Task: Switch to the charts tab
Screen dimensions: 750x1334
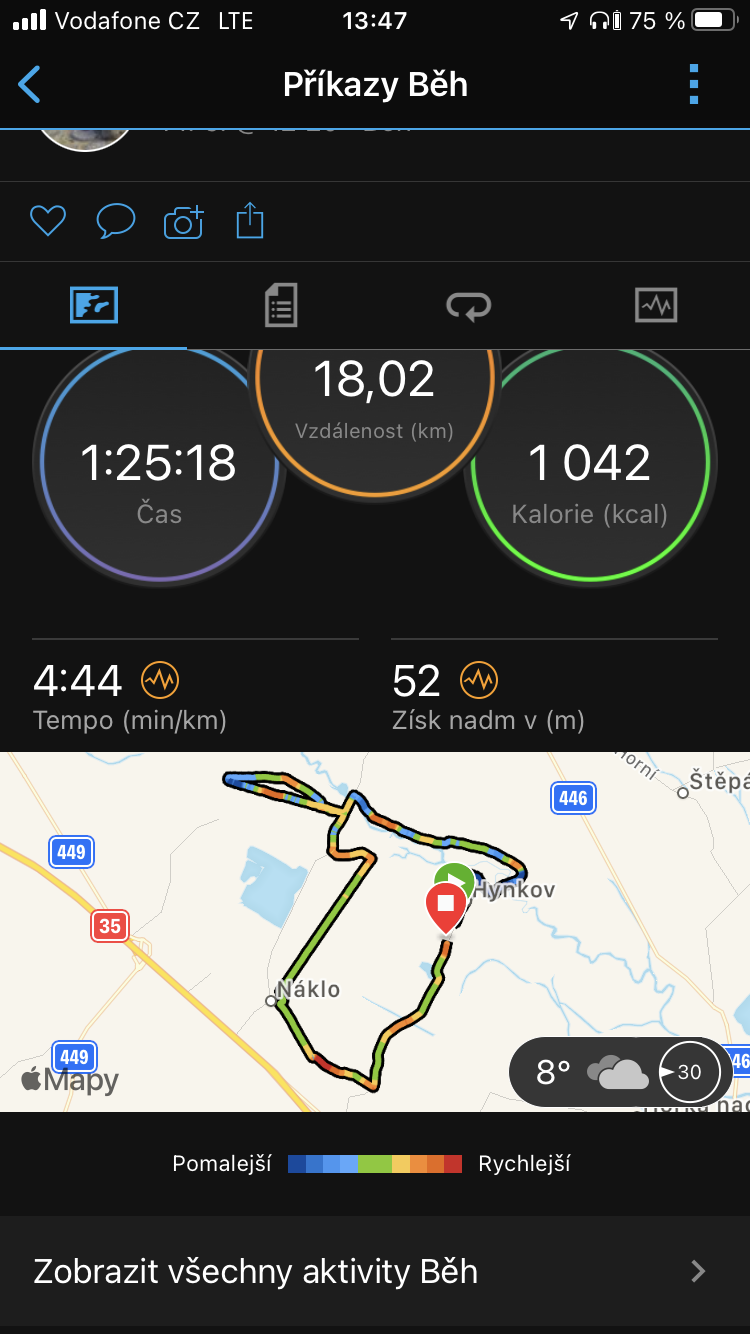Action: point(656,305)
